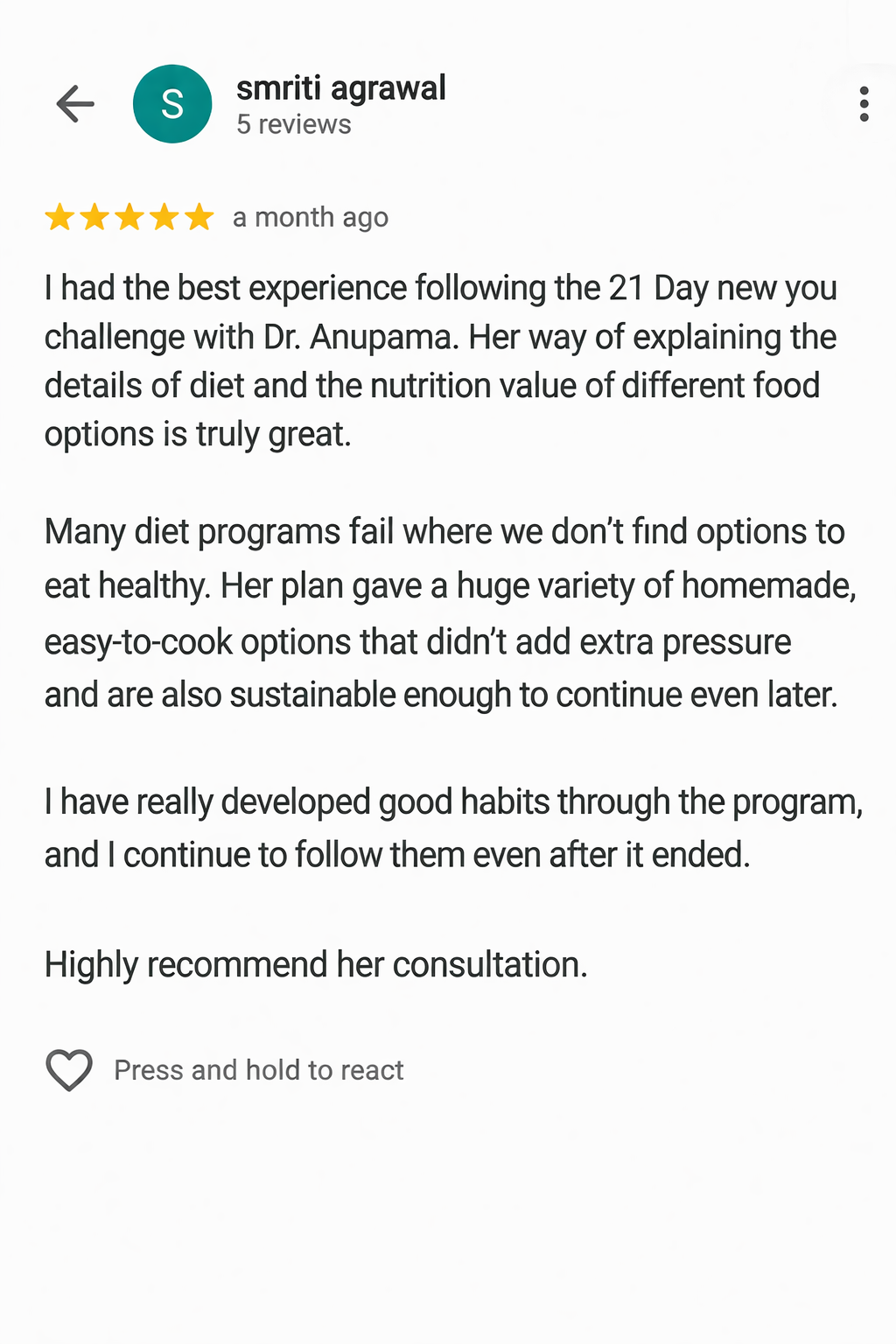Click the 'a month ago' timestamp
The image size is (896, 1344).
[310, 218]
